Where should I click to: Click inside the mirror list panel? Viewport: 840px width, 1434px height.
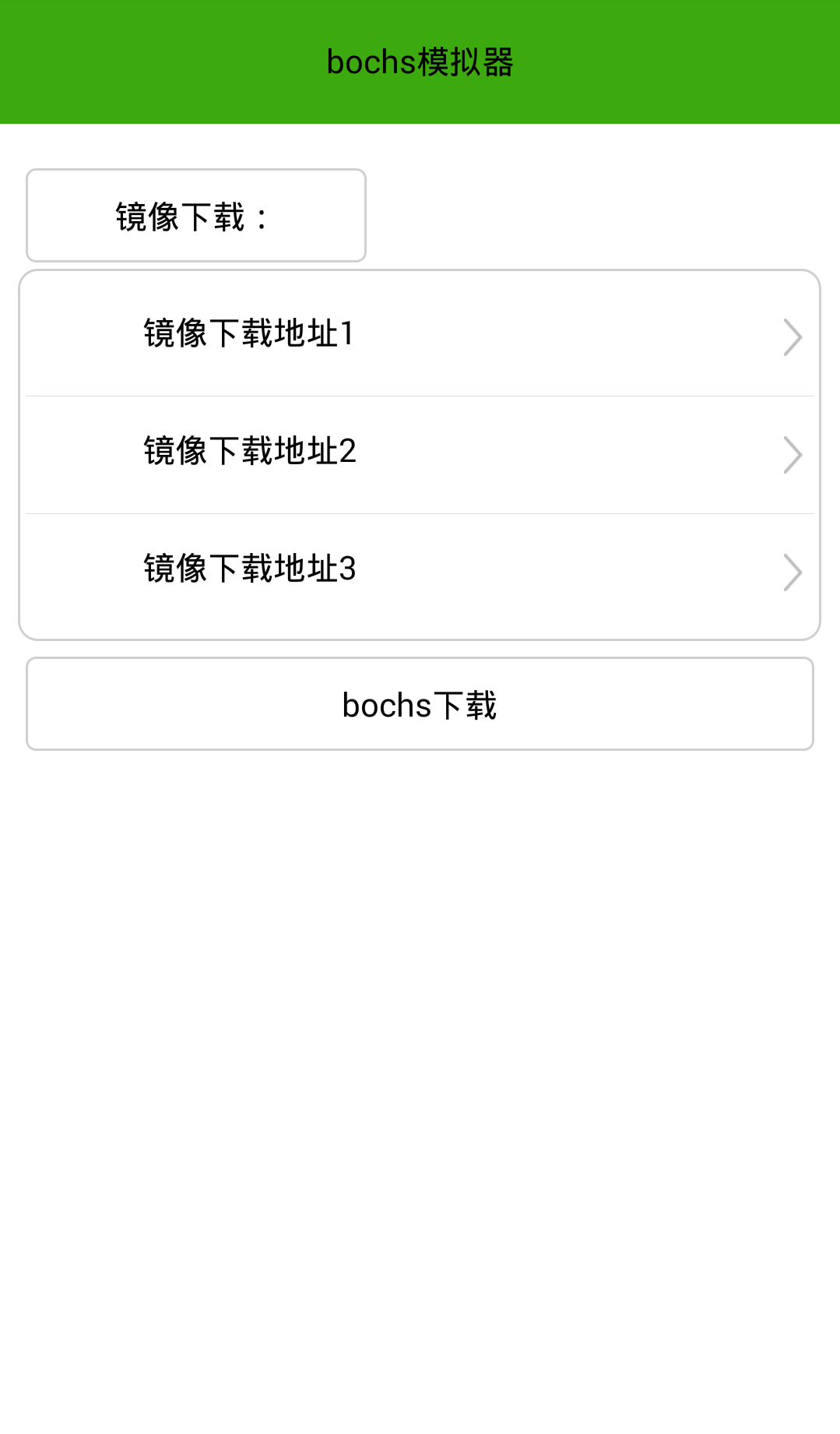coord(420,453)
